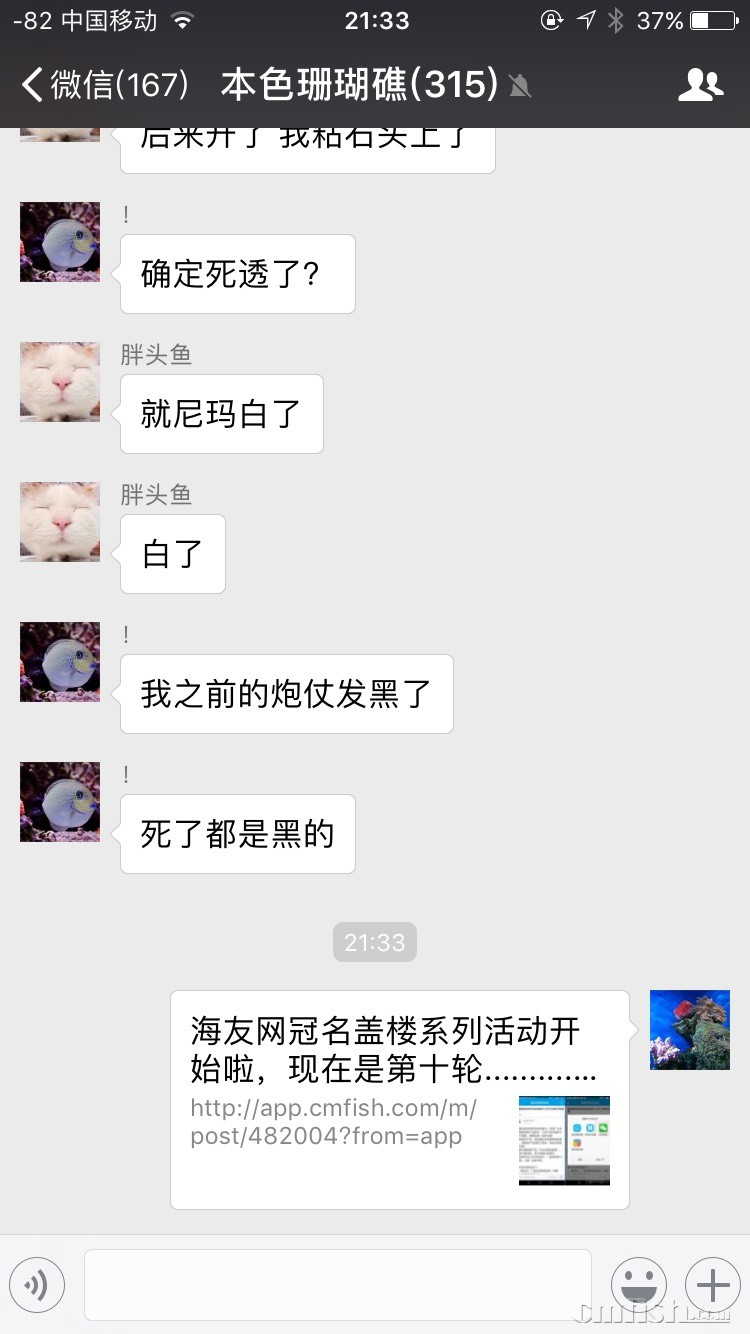Image resolution: width=750 pixels, height=1334 pixels.
Task: Focus the message text field
Action: tap(338, 1284)
